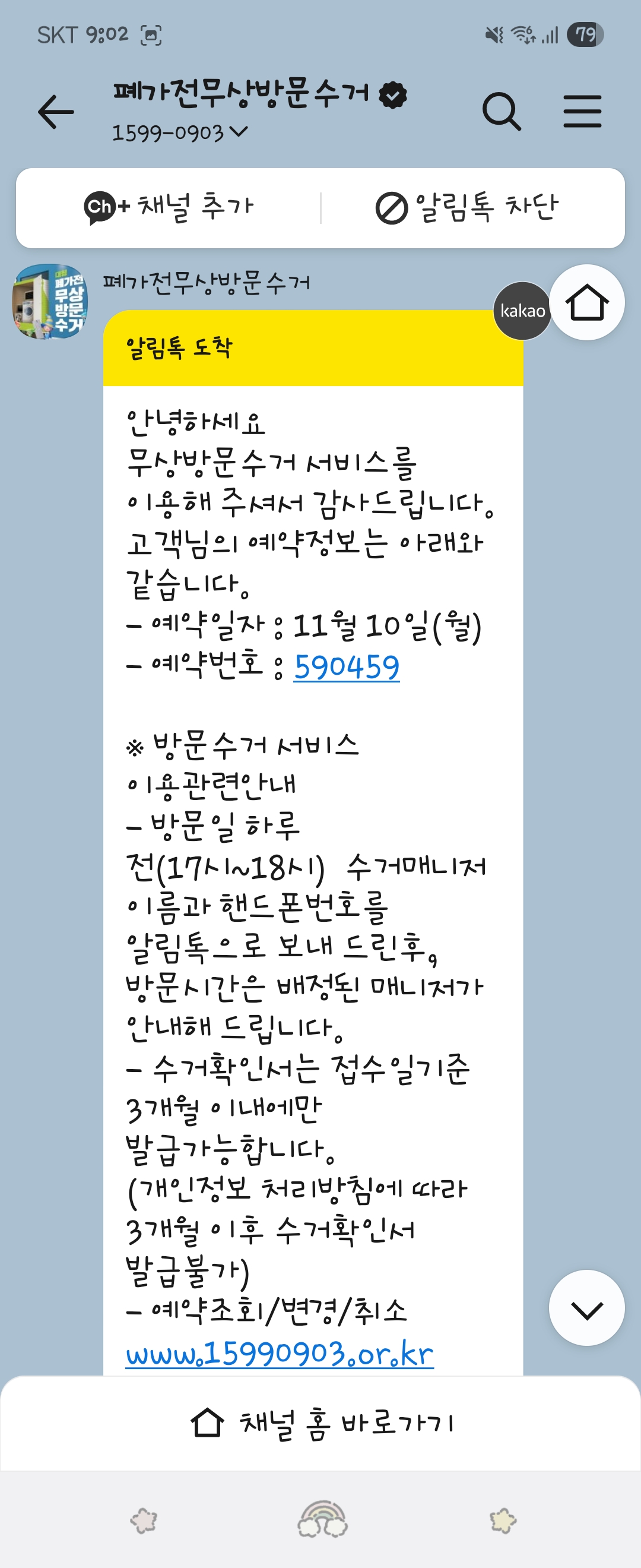Screen dimensions: 641x1568
Task: Jump to latest message with down arrow
Action: tap(586, 1308)
